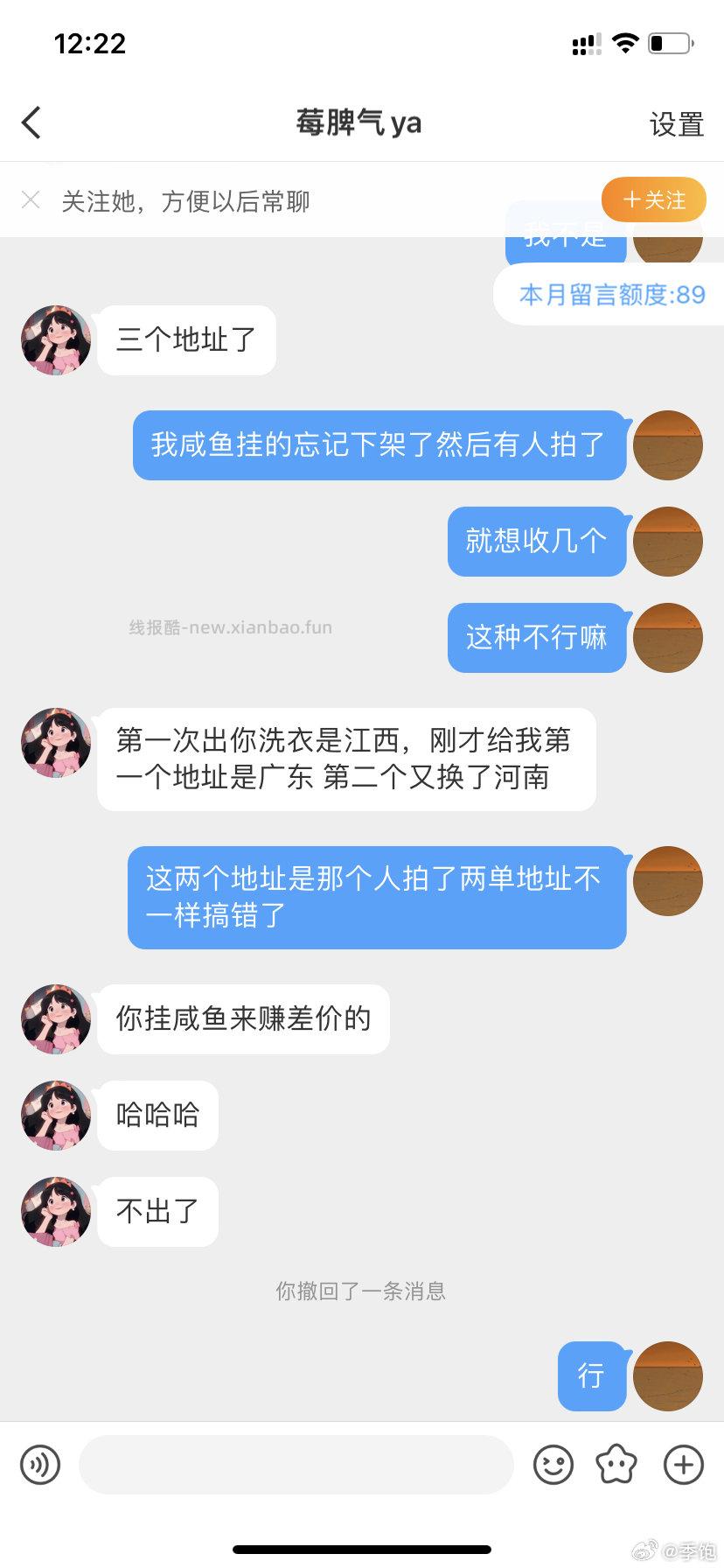Tap the plus icon for more attachments
724x1568 pixels.
(682, 1463)
